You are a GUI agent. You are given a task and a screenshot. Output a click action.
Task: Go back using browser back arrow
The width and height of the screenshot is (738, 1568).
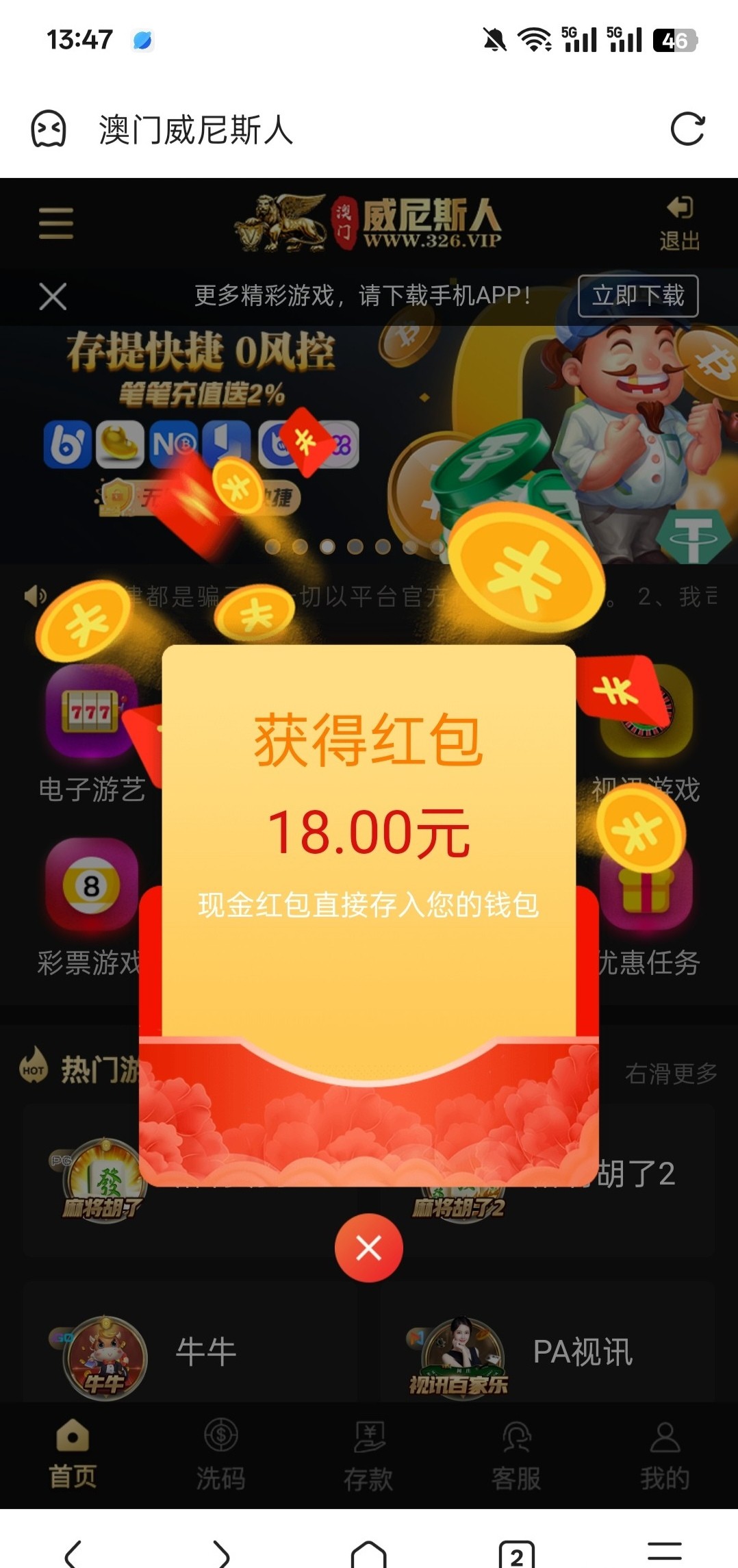coord(73,1554)
